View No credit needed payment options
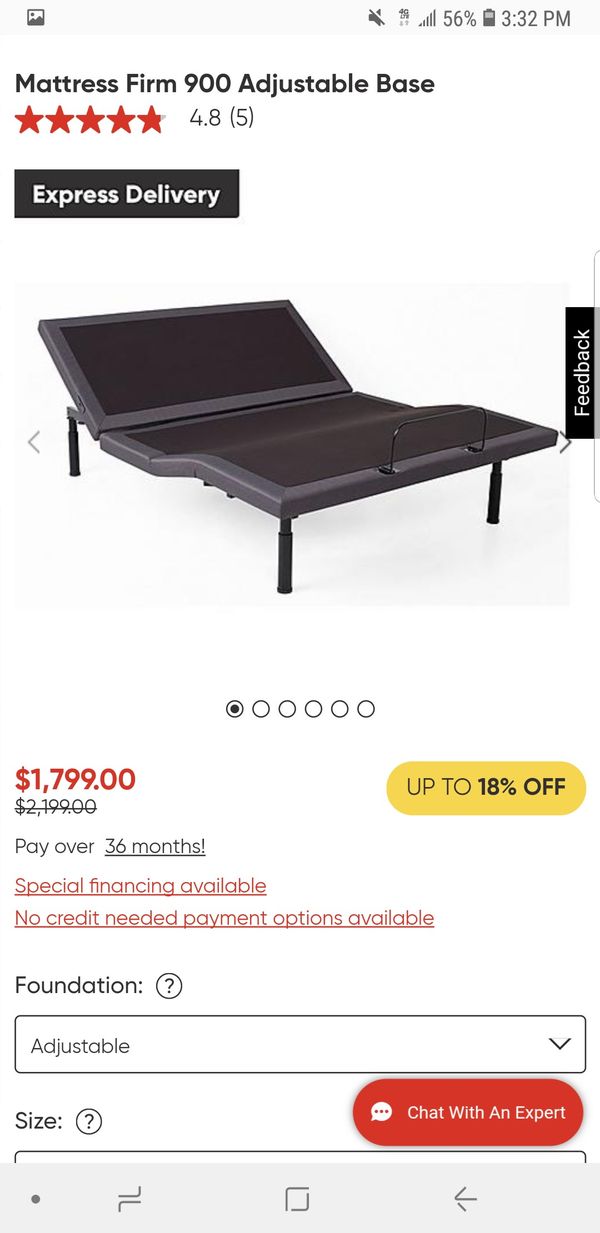 pyautogui.click(x=224, y=918)
